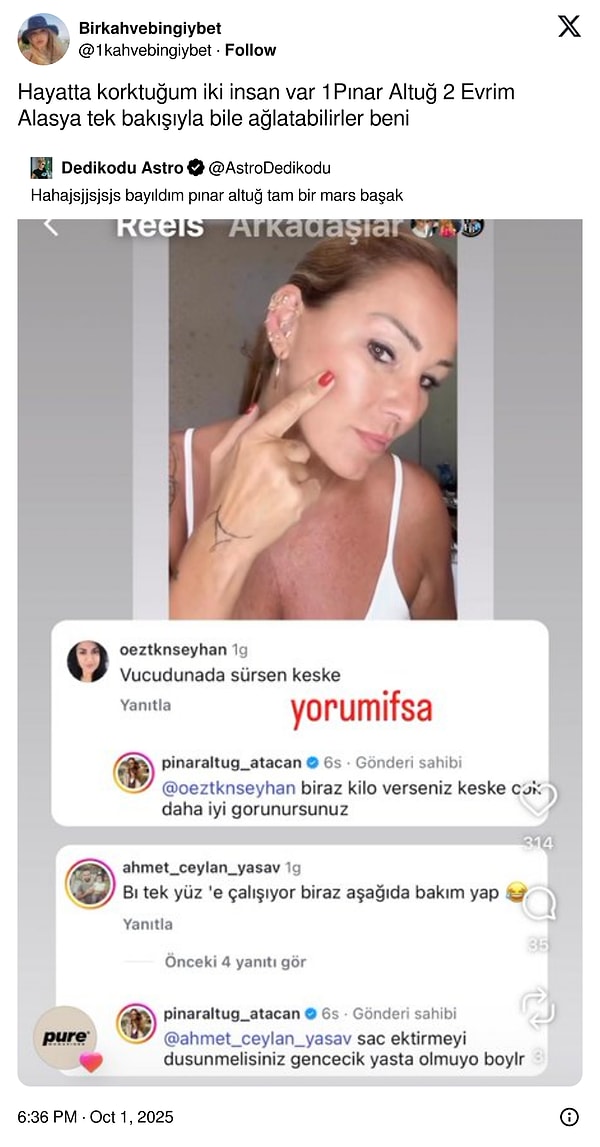600x1147 pixels.
Task: Open the @1kahvebingiybet handle
Action: click(145, 50)
